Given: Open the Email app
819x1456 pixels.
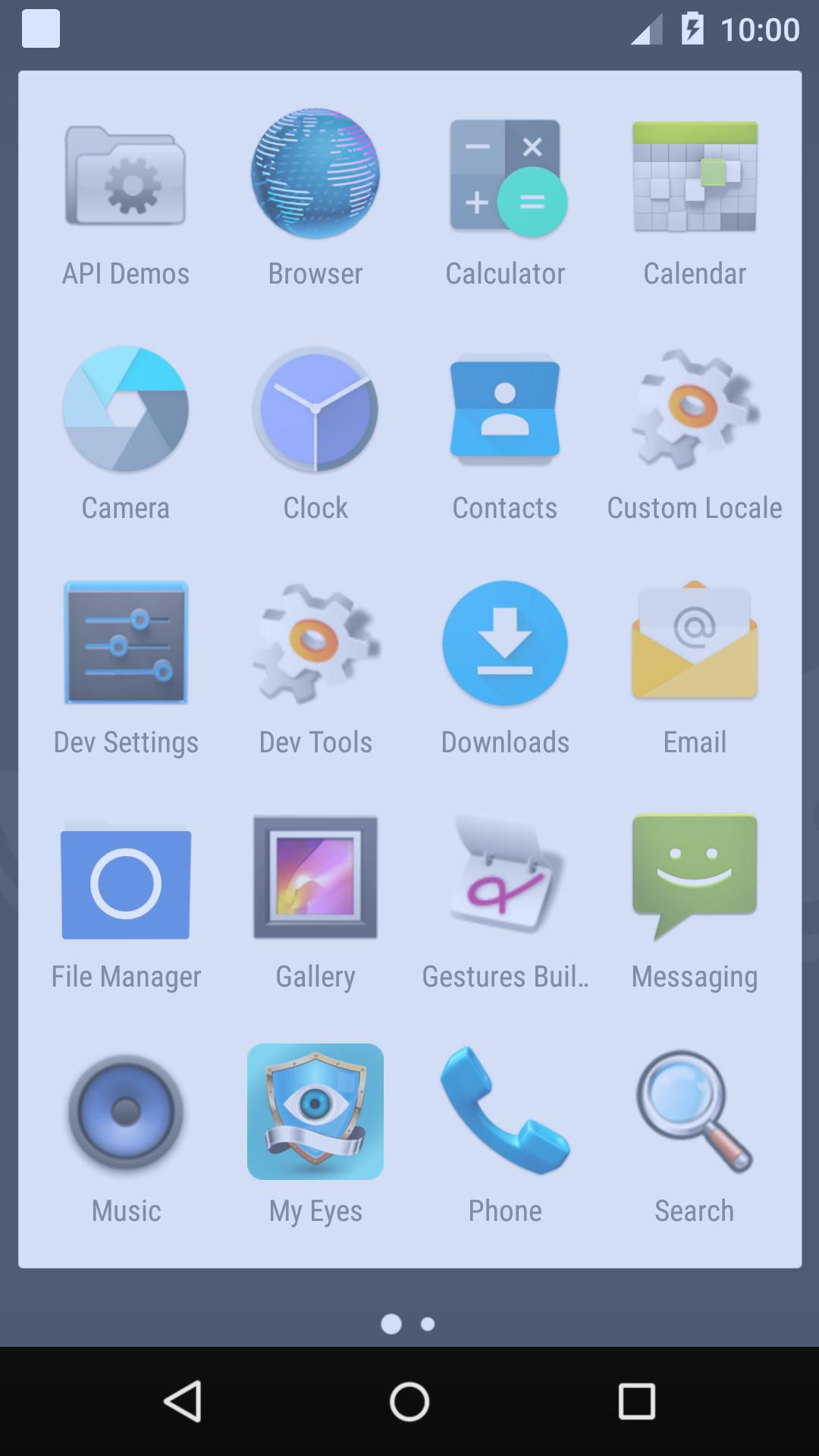Looking at the screenshot, I should click(695, 643).
